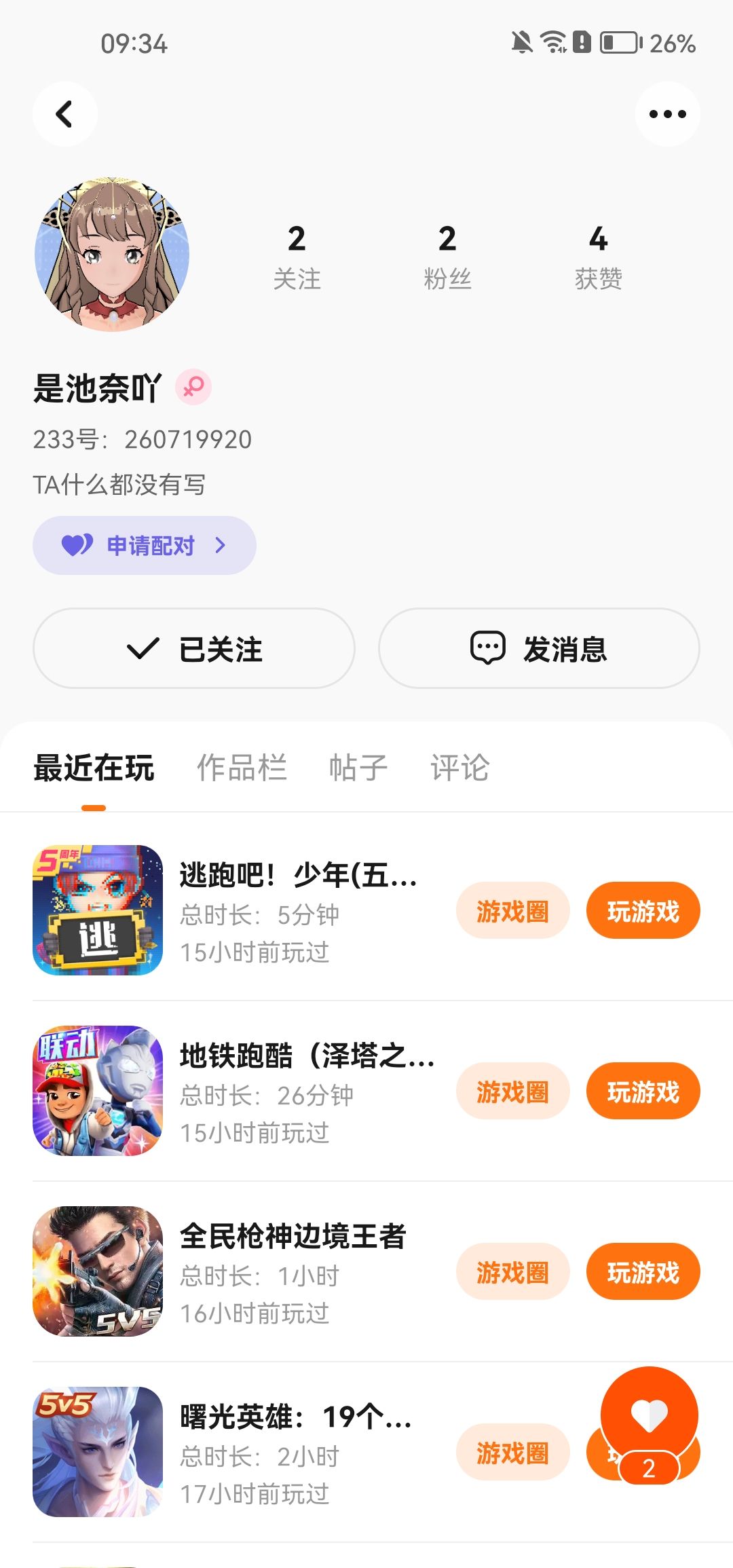Send a message with 发消息
Screen dimensions: 733x1568
(539, 648)
